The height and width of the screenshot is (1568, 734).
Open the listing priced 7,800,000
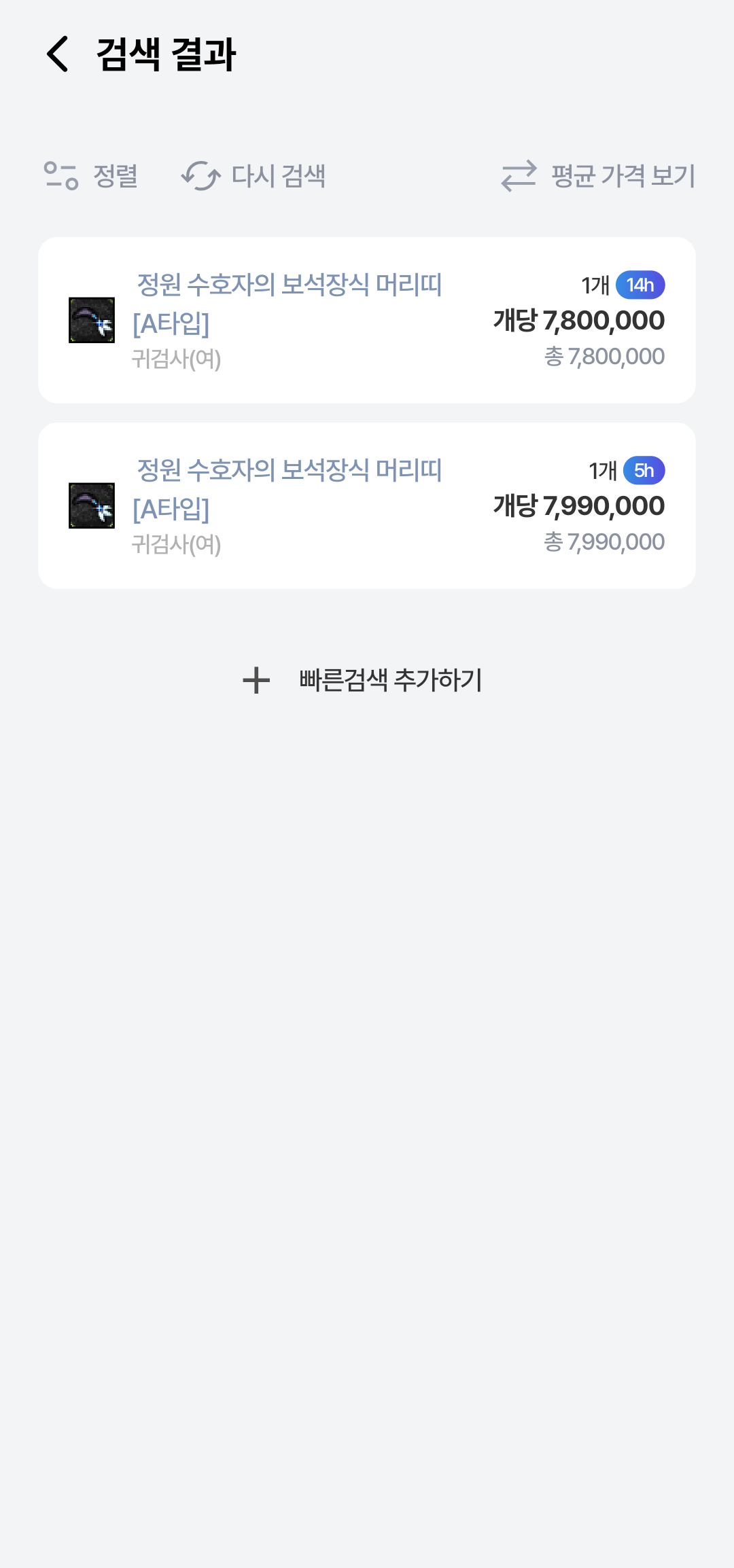click(367, 320)
